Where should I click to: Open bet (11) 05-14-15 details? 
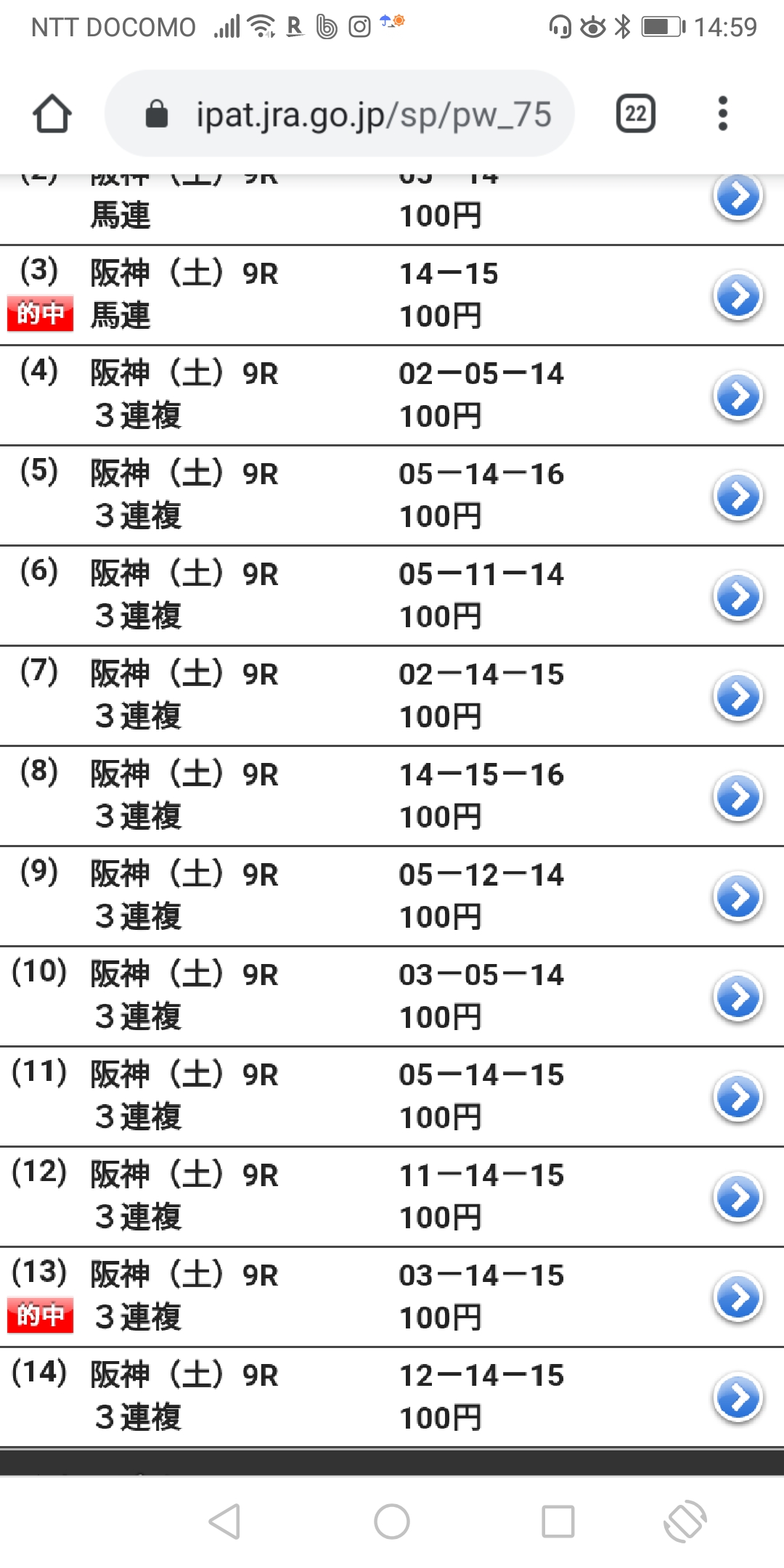(738, 1097)
